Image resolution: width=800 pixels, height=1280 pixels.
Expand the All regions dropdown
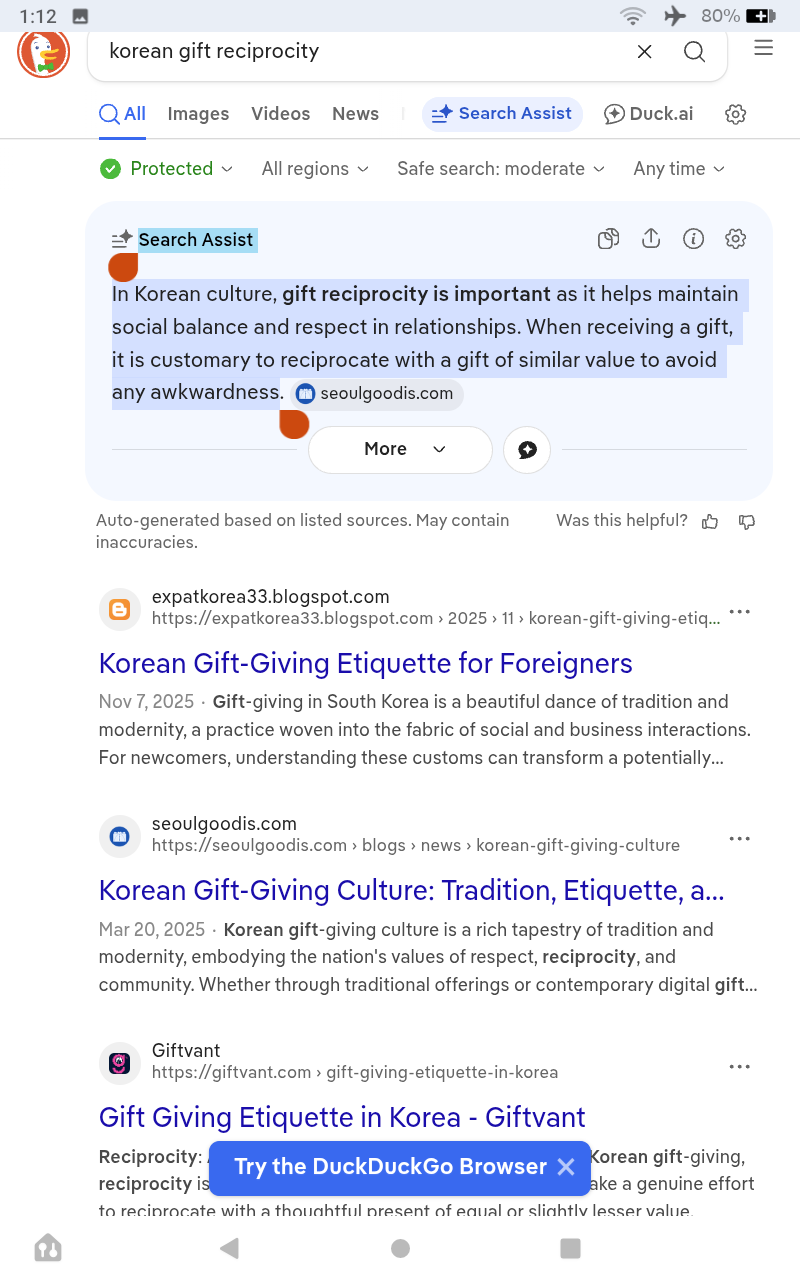point(315,169)
